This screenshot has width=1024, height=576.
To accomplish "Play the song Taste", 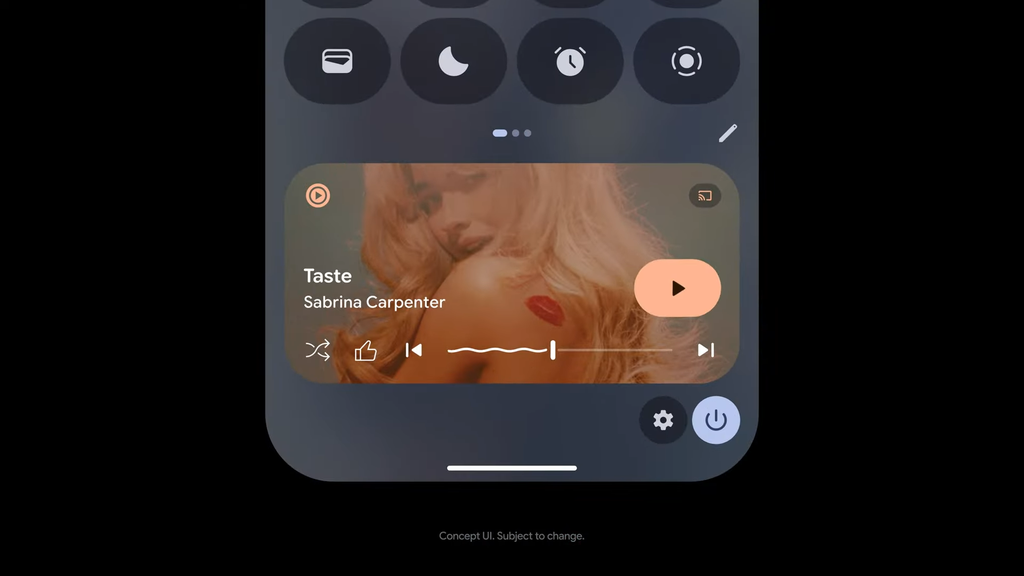I will (677, 288).
